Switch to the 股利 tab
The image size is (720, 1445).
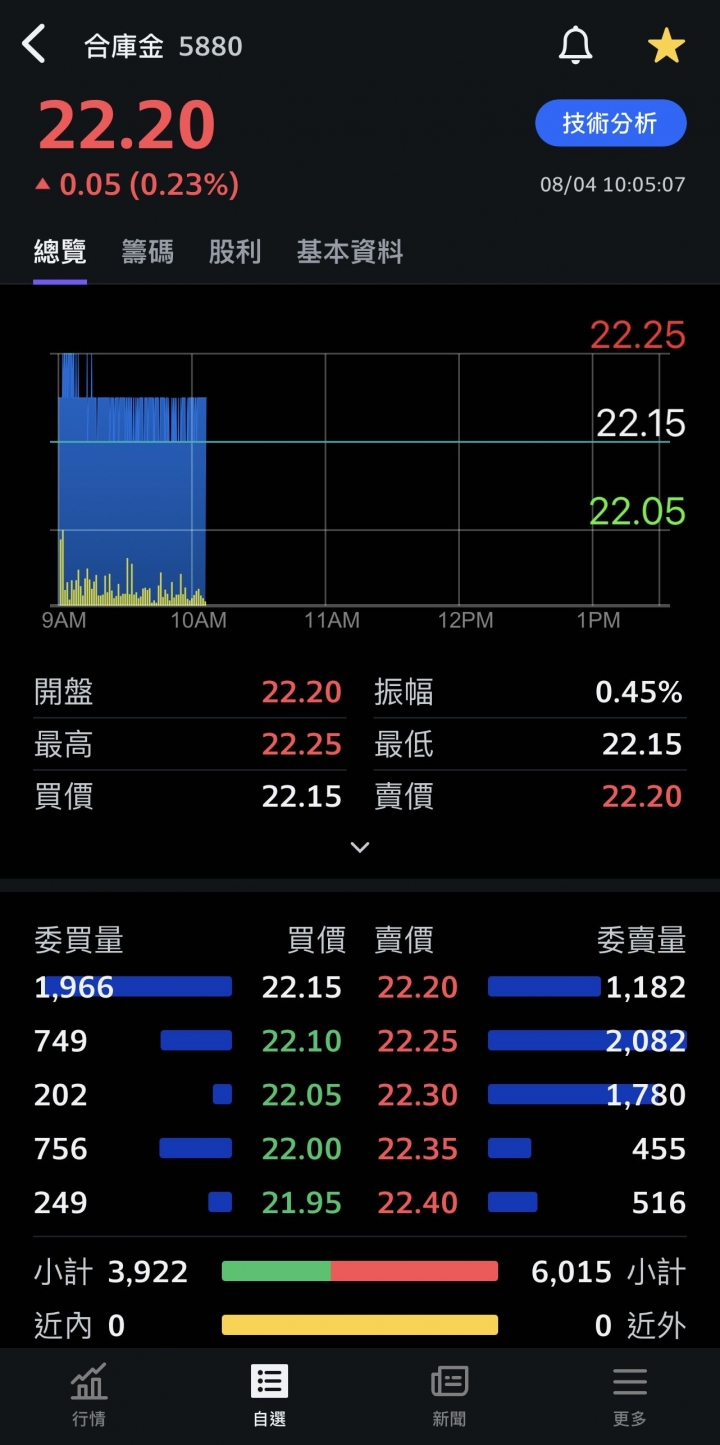[235, 252]
